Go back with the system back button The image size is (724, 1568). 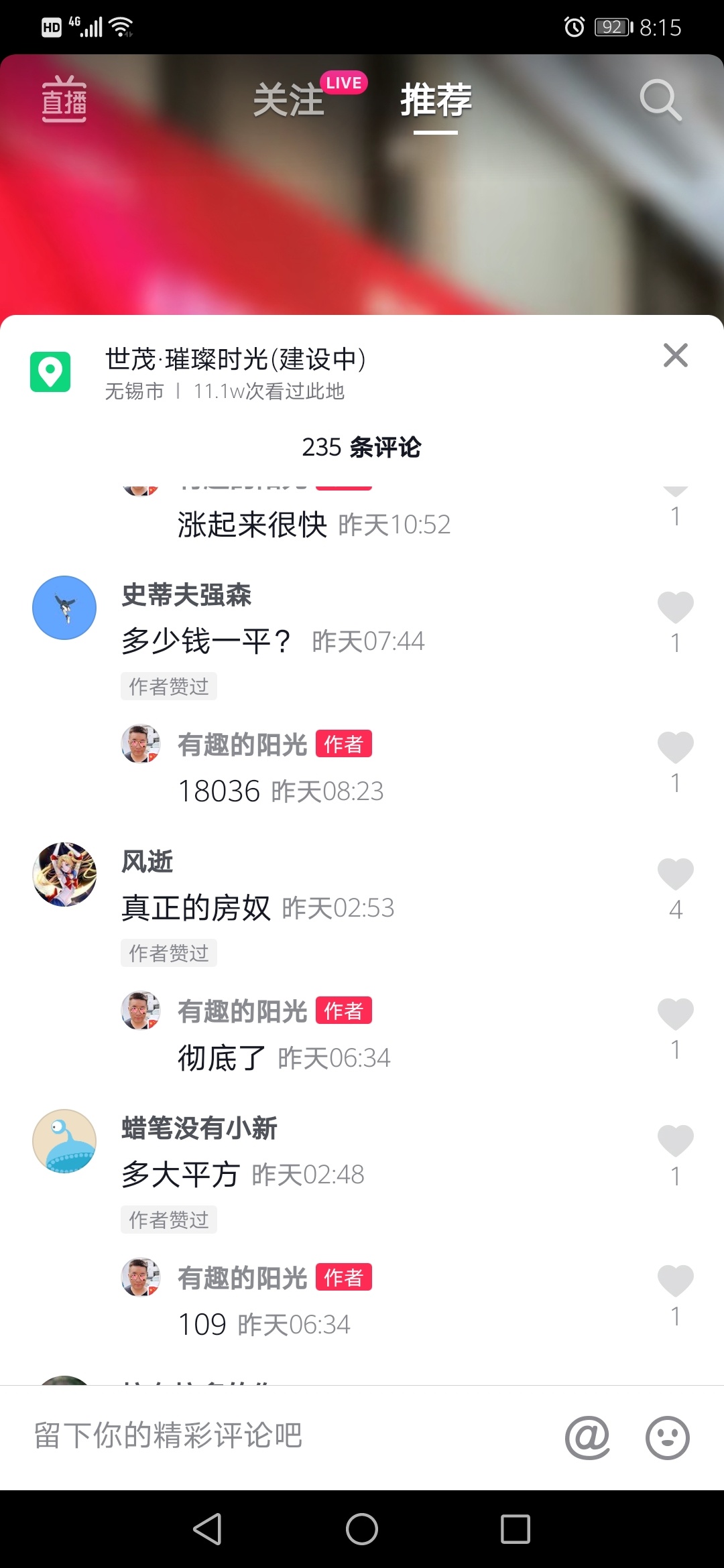tap(208, 1529)
